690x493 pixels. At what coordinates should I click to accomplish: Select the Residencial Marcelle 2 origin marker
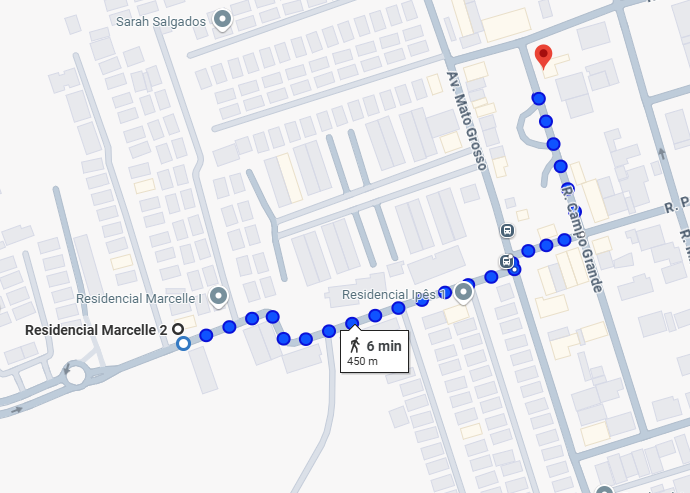click(x=178, y=329)
